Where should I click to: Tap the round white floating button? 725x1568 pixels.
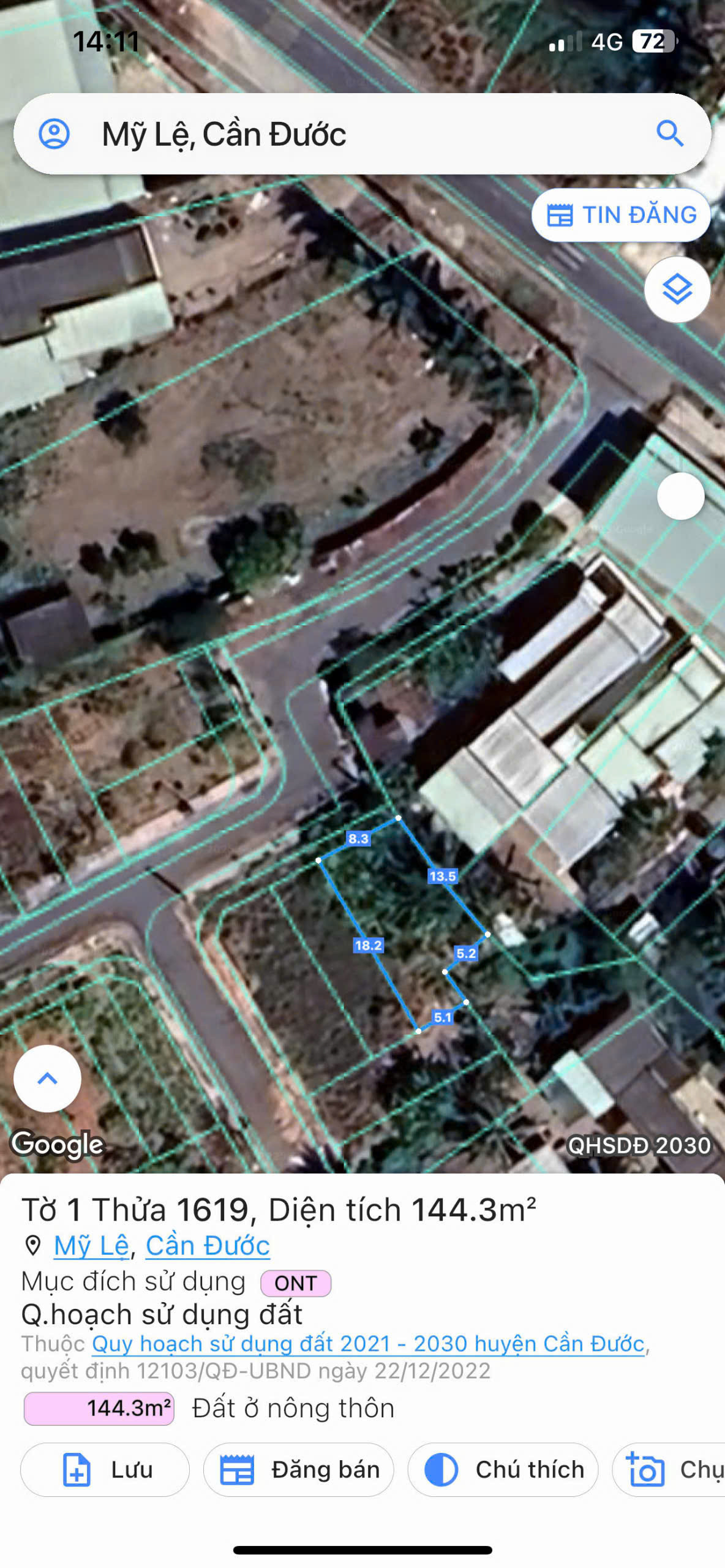point(680,496)
